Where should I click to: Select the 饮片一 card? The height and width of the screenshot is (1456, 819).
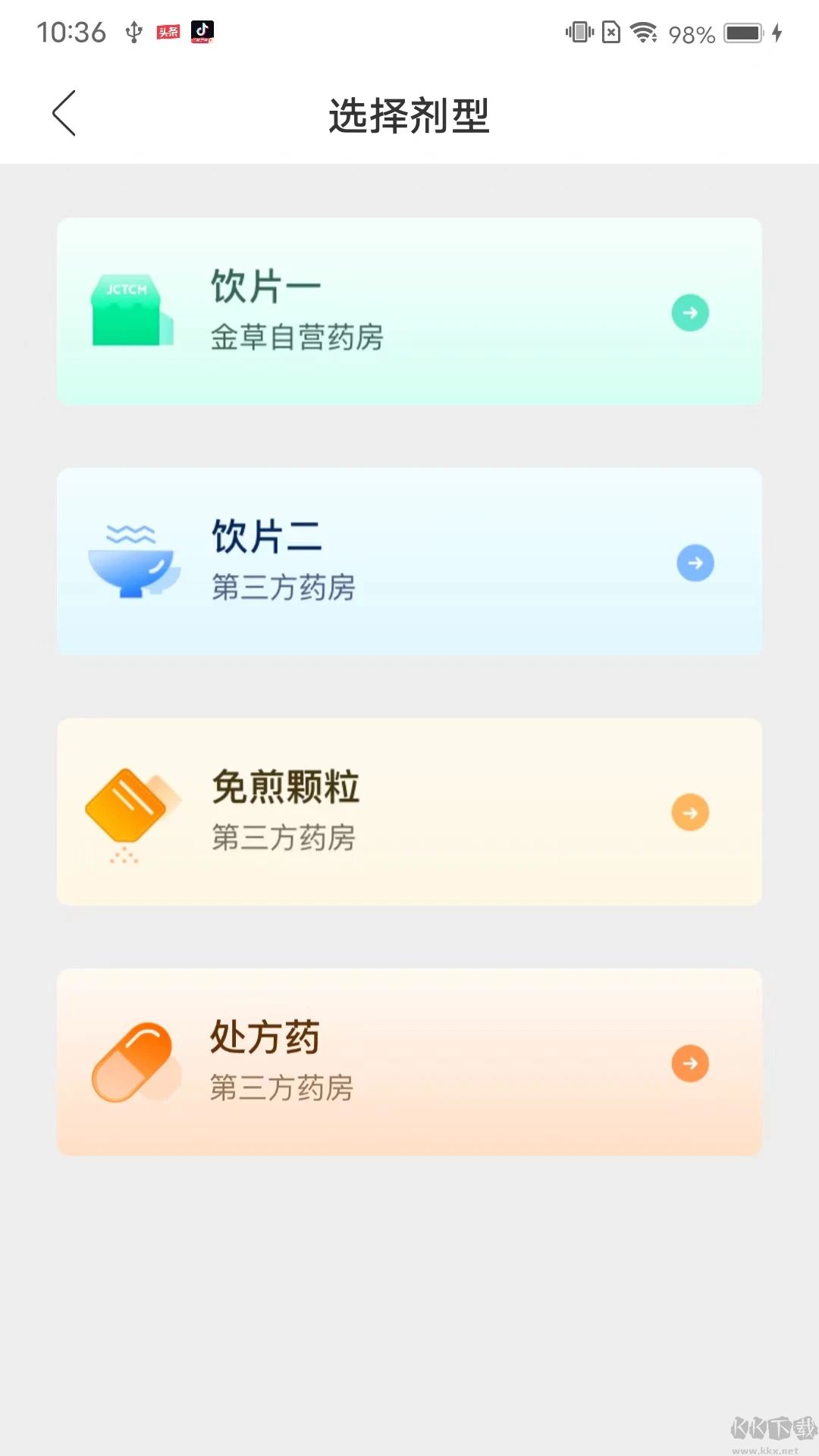click(x=409, y=312)
